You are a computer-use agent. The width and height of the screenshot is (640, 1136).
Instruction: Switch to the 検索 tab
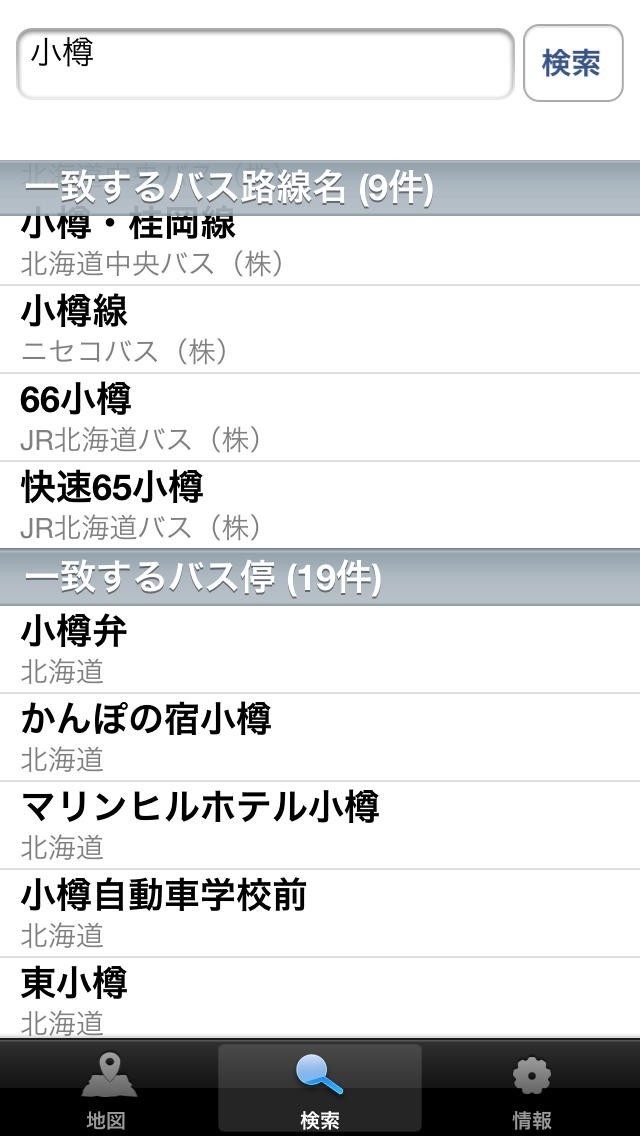click(x=320, y=1089)
